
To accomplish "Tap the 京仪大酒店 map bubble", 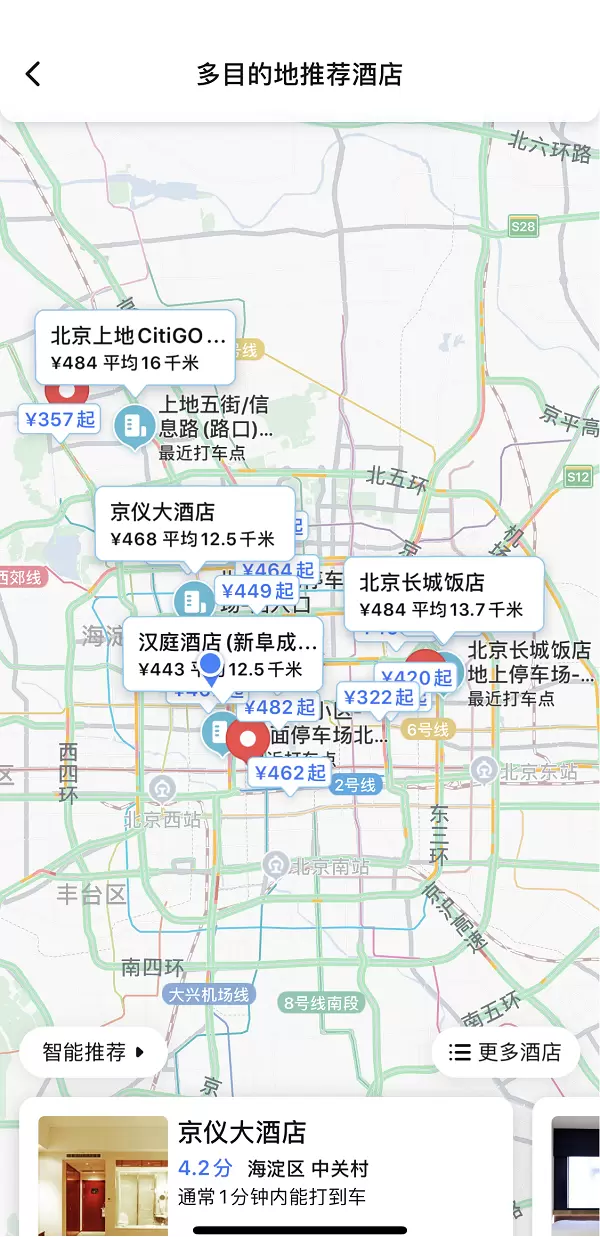I will tap(194, 524).
